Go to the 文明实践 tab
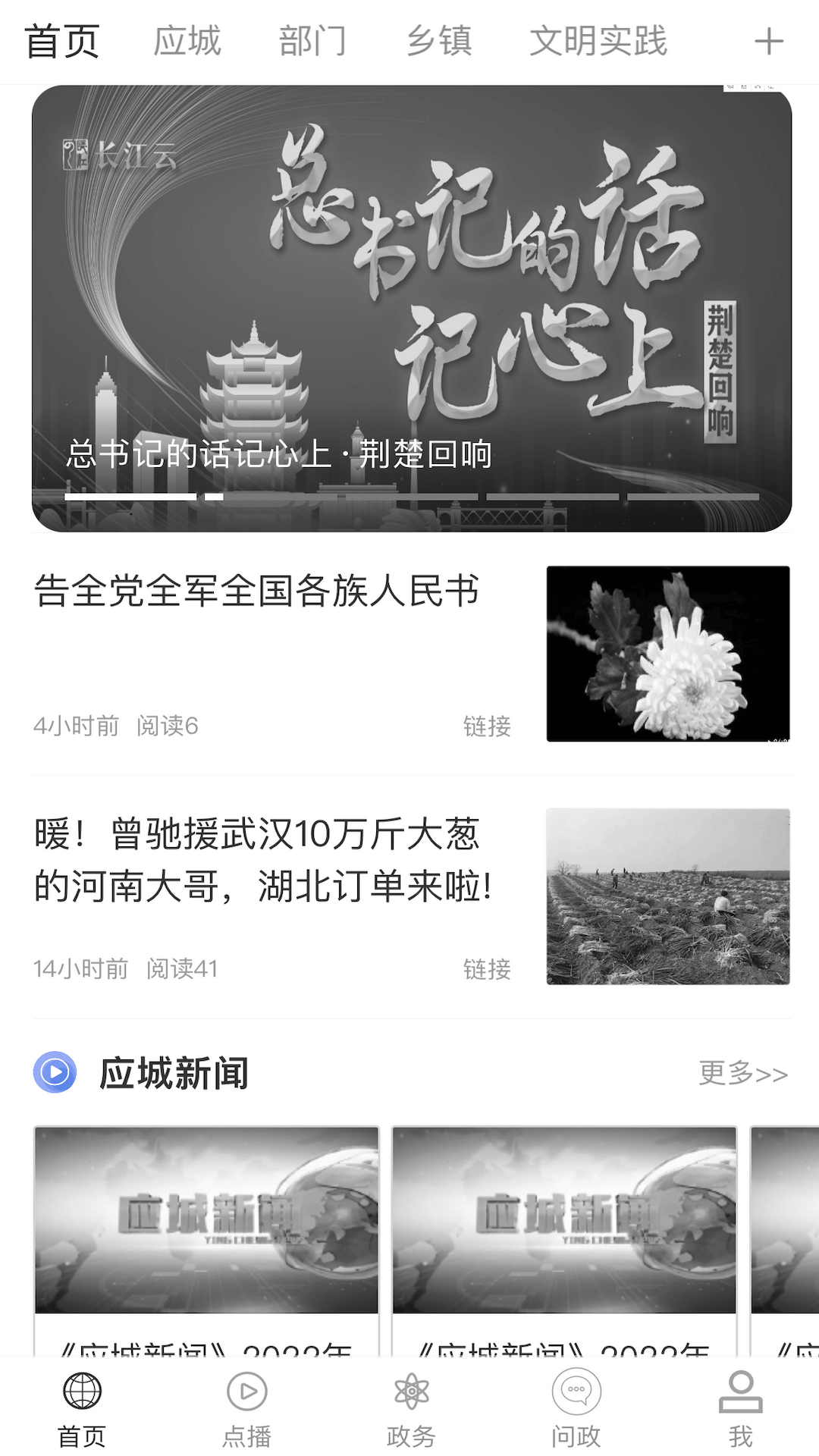 (598, 41)
